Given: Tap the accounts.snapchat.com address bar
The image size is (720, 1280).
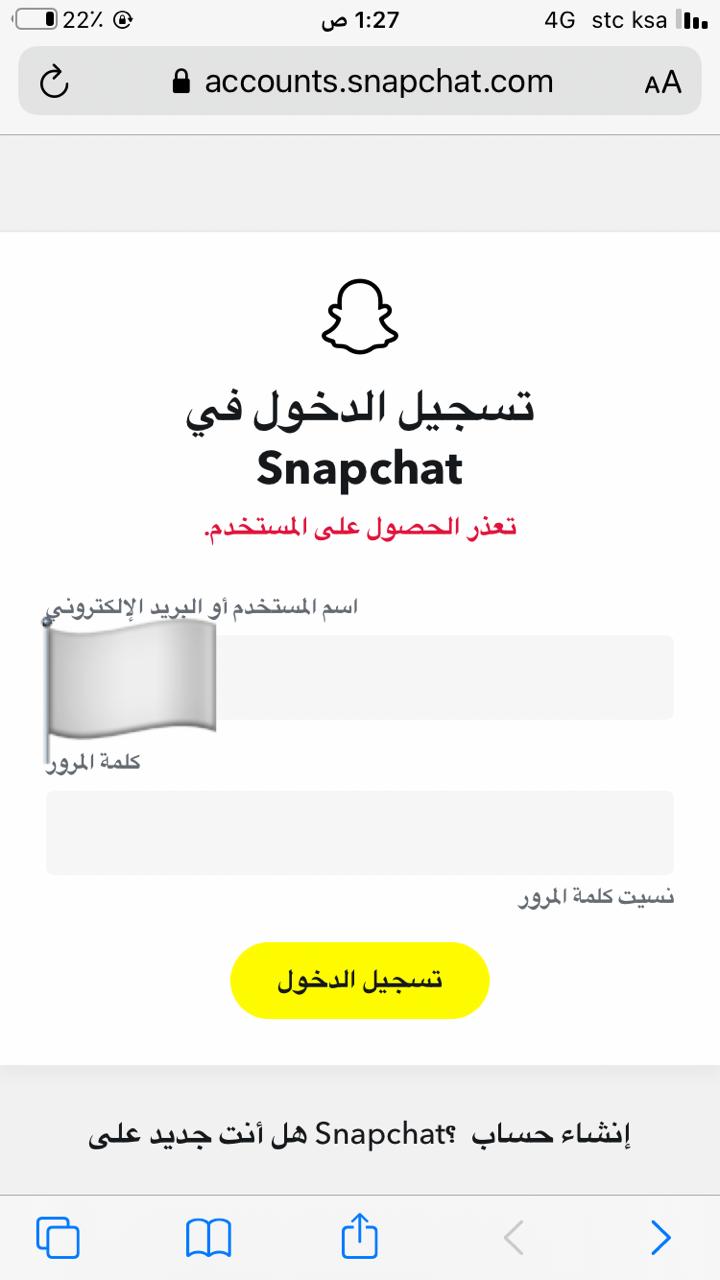Looking at the screenshot, I should pos(362,82).
